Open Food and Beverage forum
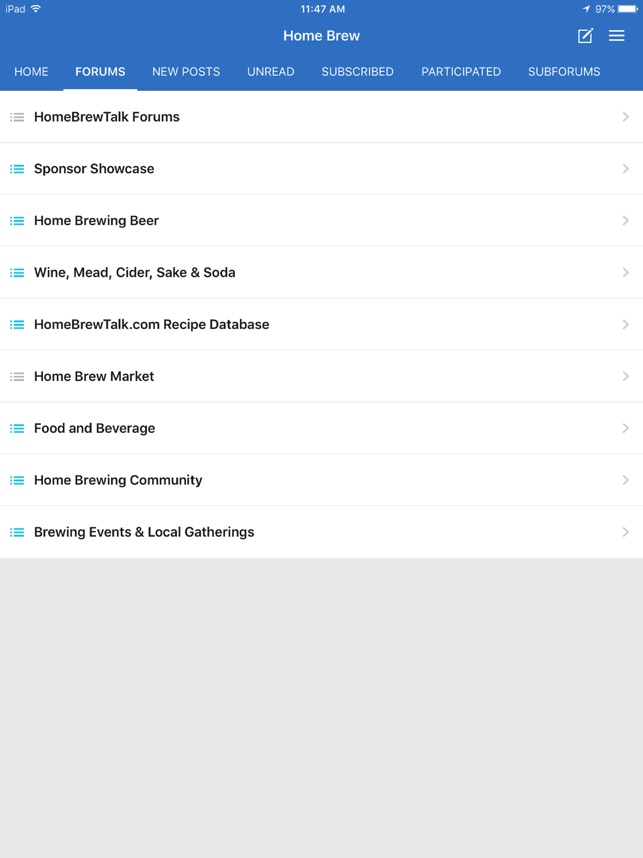 321,428
